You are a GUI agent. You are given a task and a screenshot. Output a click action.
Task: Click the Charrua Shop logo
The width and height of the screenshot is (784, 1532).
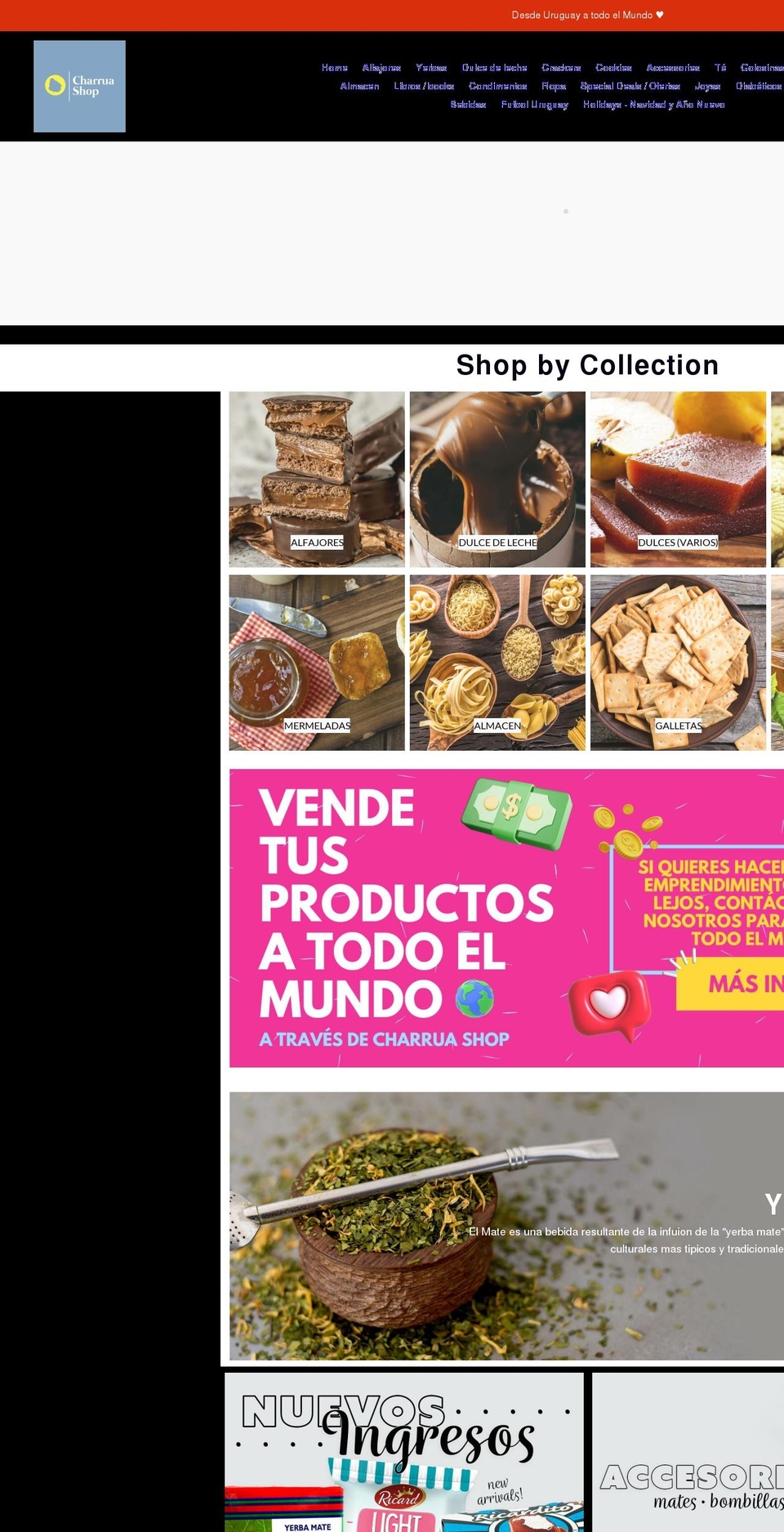point(79,86)
